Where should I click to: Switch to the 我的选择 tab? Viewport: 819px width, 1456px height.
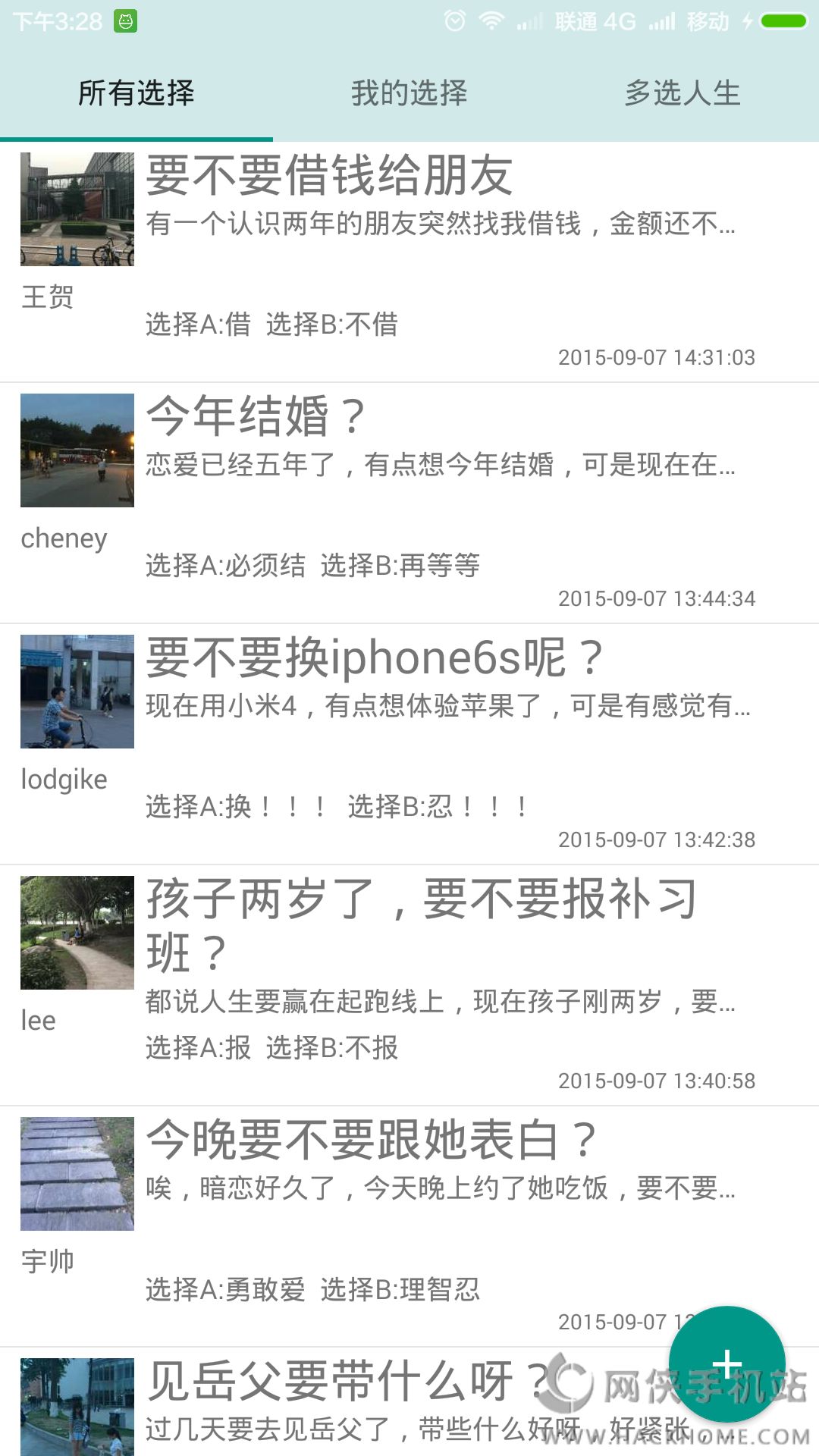click(409, 93)
